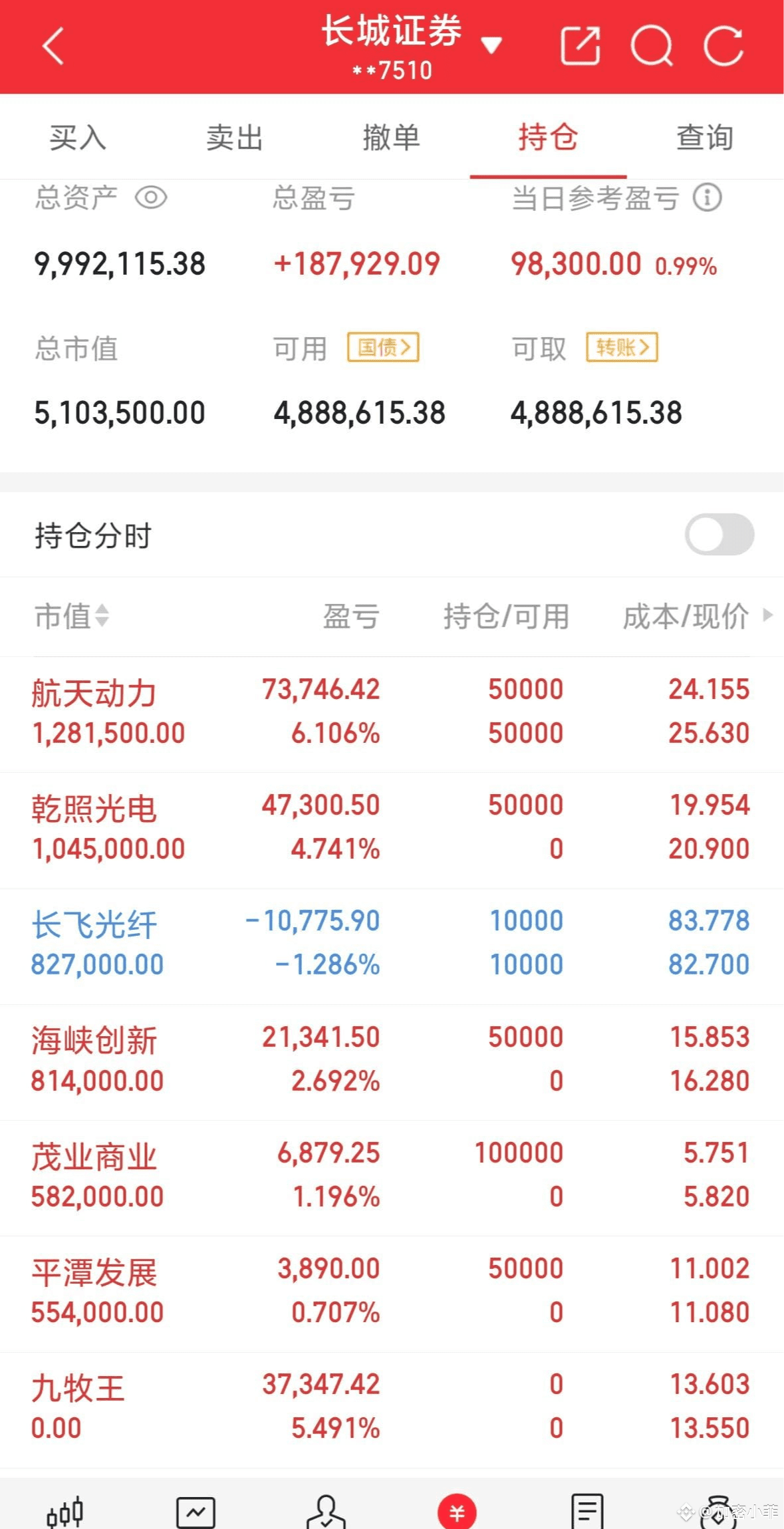Viewport: 784px width, 1529px height.
Task: Sort holdings by 市值
Action: pyautogui.click(x=72, y=616)
